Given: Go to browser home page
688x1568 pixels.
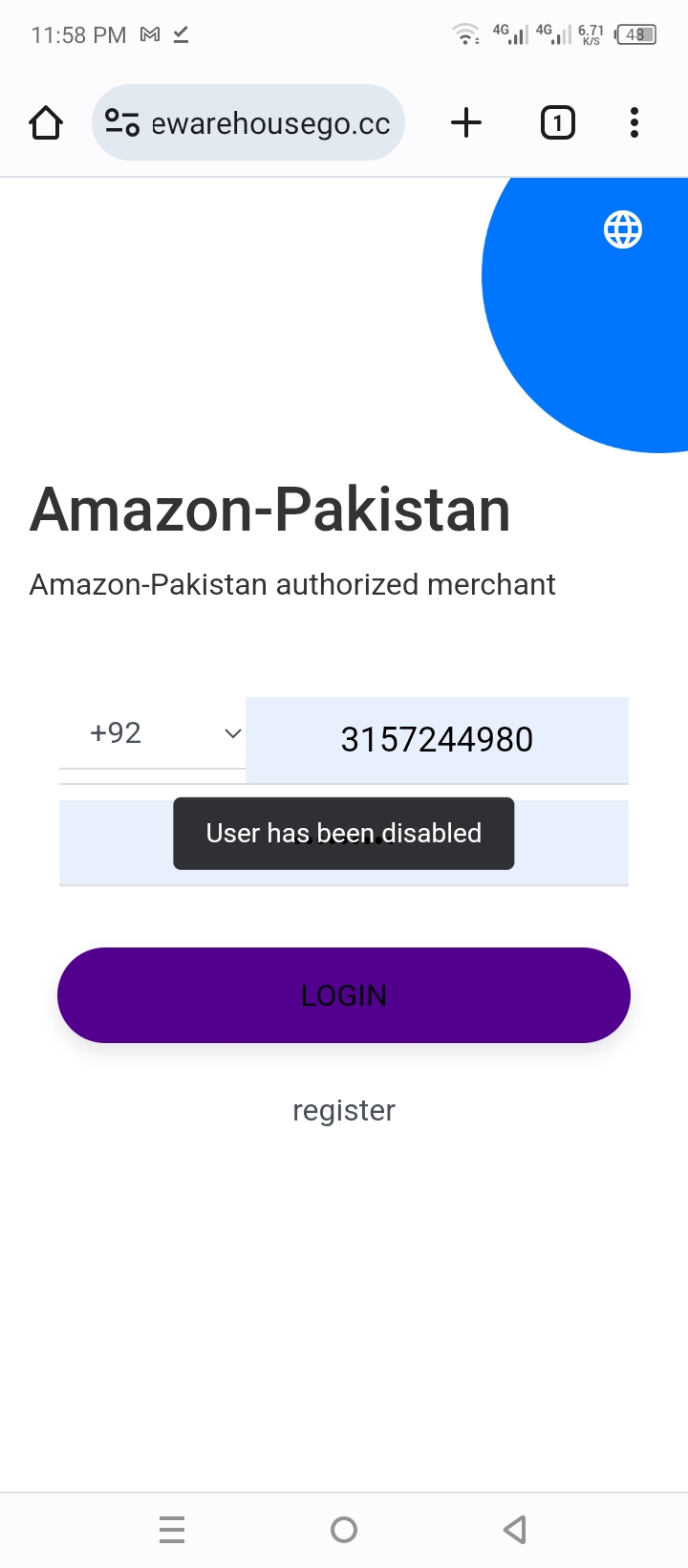Looking at the screenshot, I should (x=46, y=123).
